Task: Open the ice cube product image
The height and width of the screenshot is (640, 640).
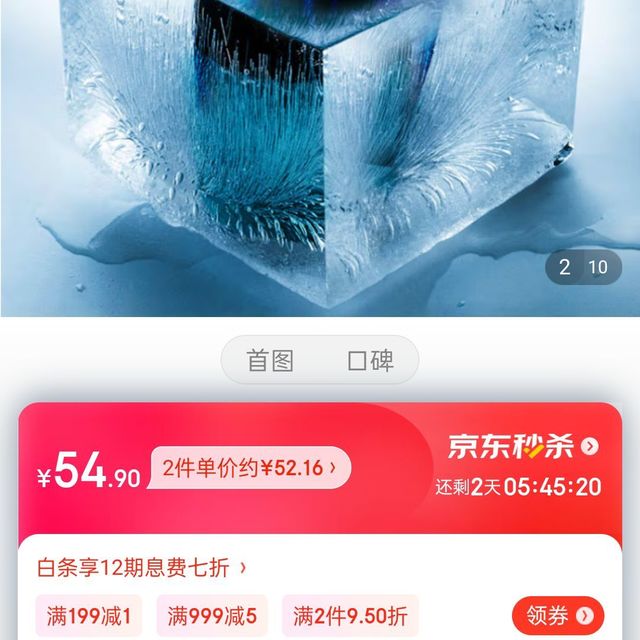Action: pyautogui.click(x=320, y=150)
